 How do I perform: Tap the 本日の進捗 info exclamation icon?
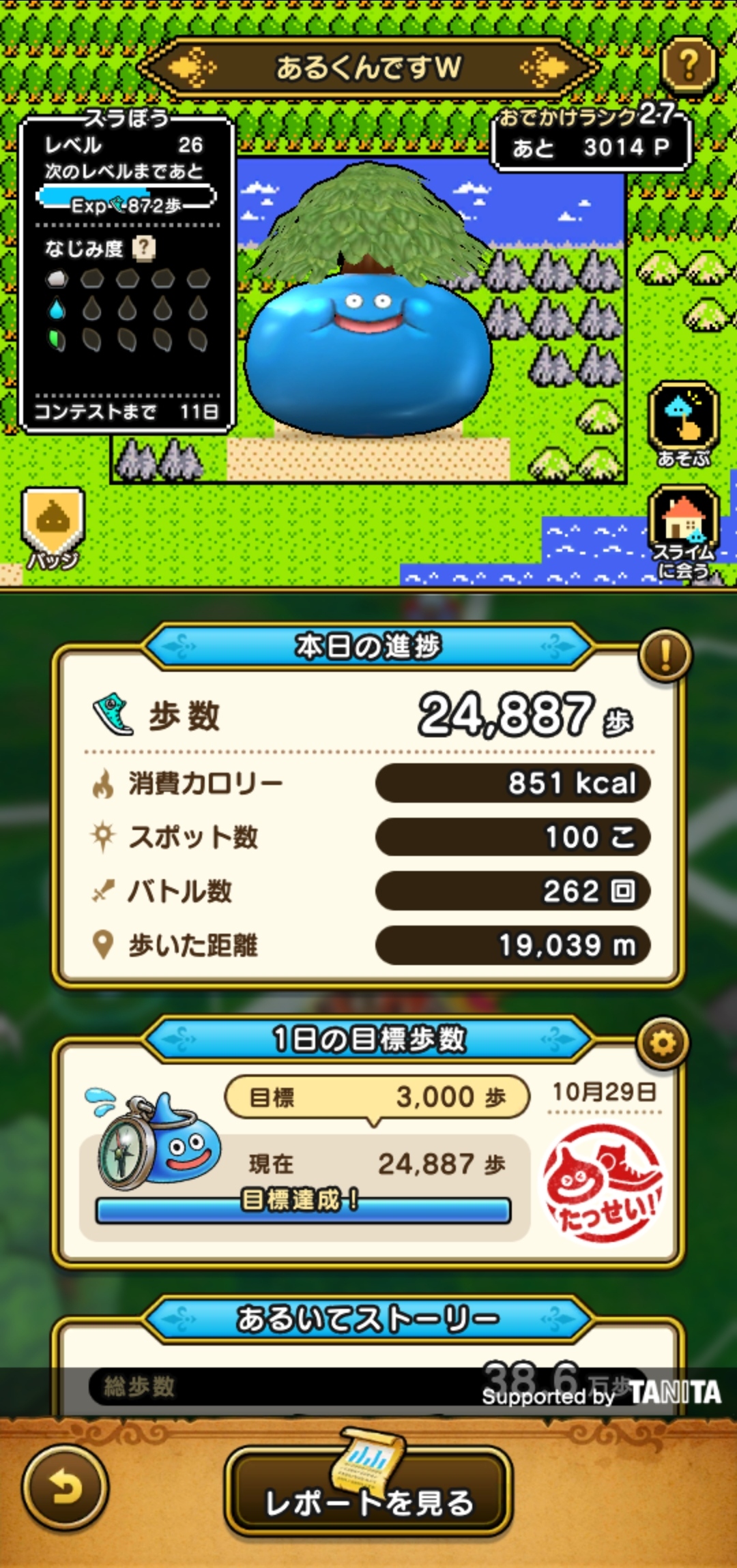pos(664,654)
